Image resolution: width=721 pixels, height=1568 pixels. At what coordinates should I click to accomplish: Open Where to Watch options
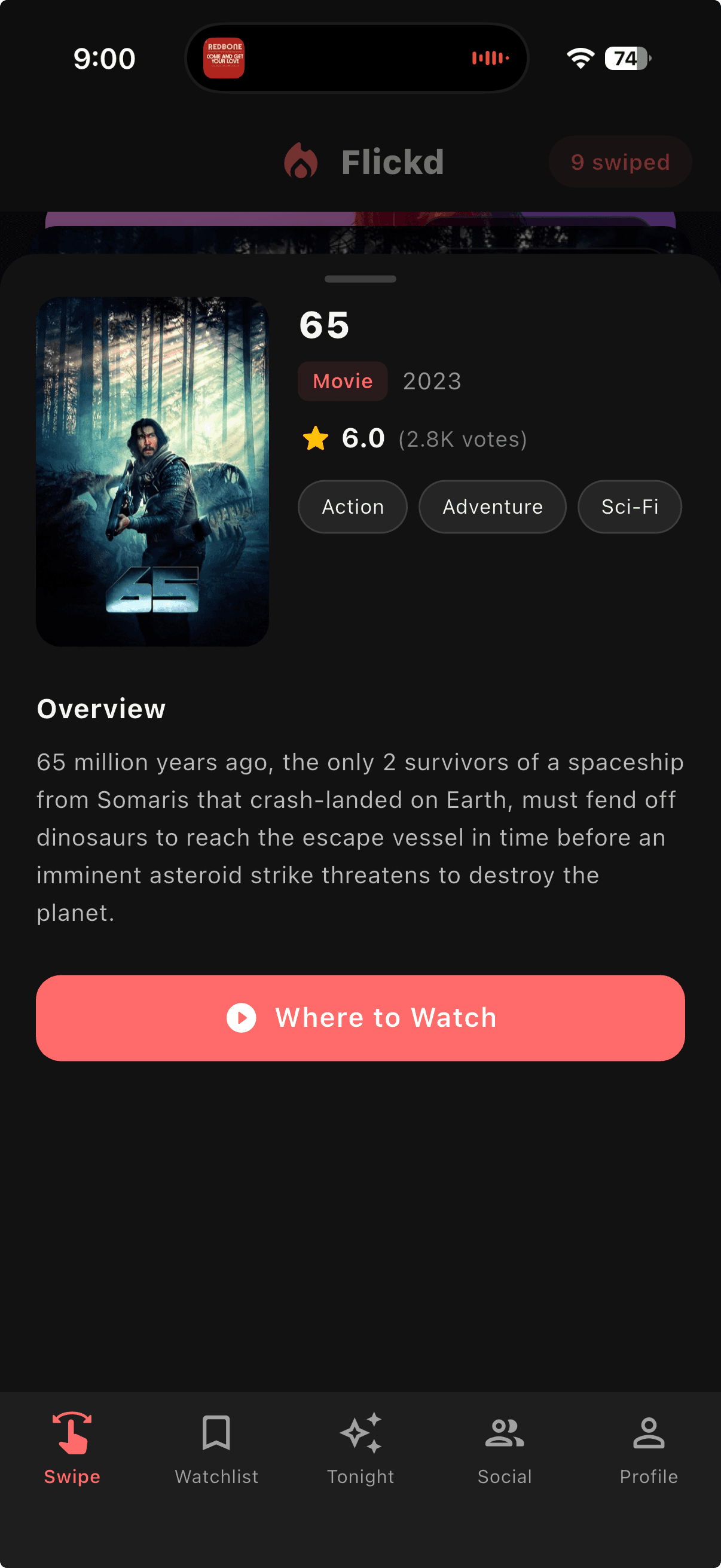[360, 1018]
